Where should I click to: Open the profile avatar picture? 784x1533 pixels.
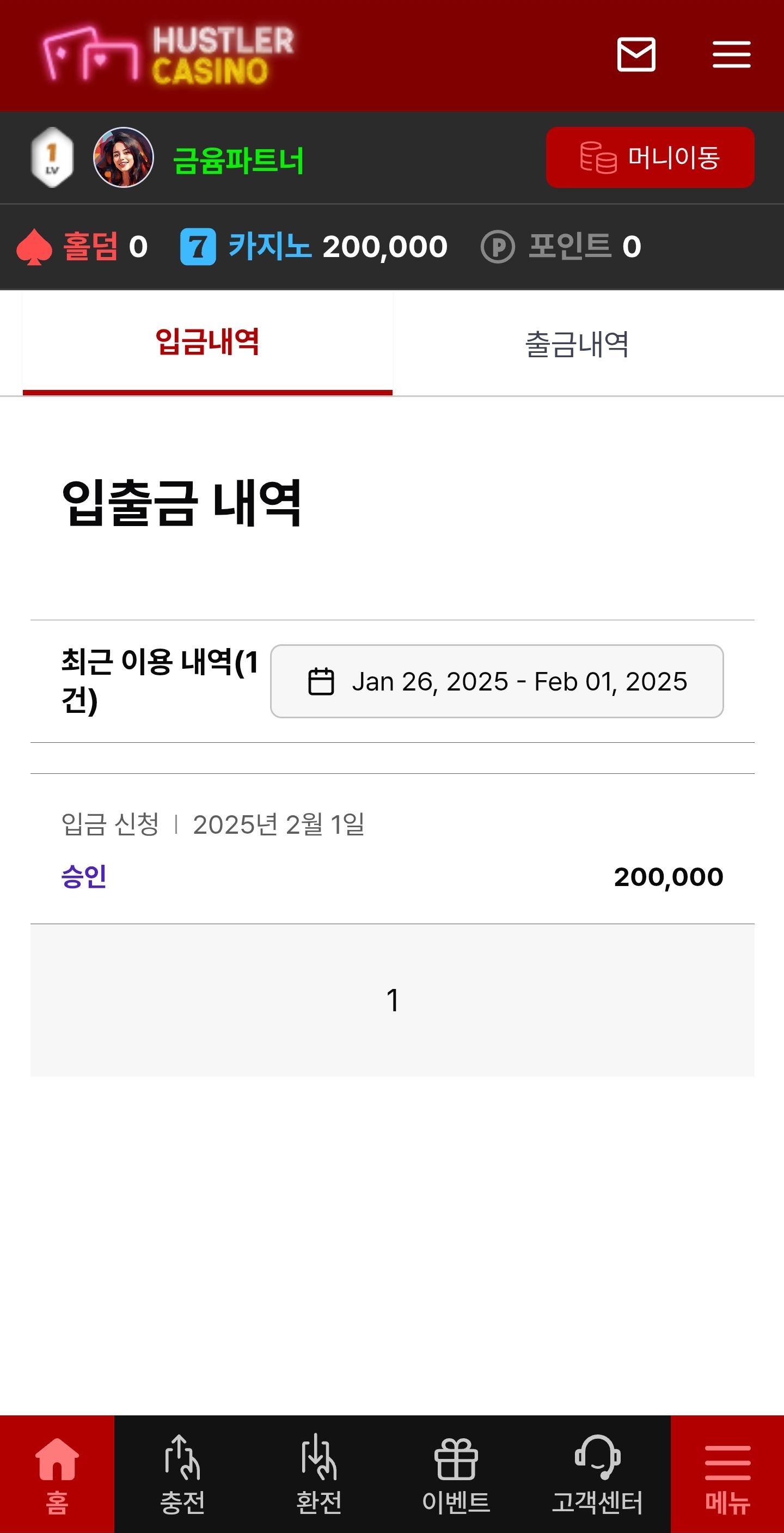(123, 158)
